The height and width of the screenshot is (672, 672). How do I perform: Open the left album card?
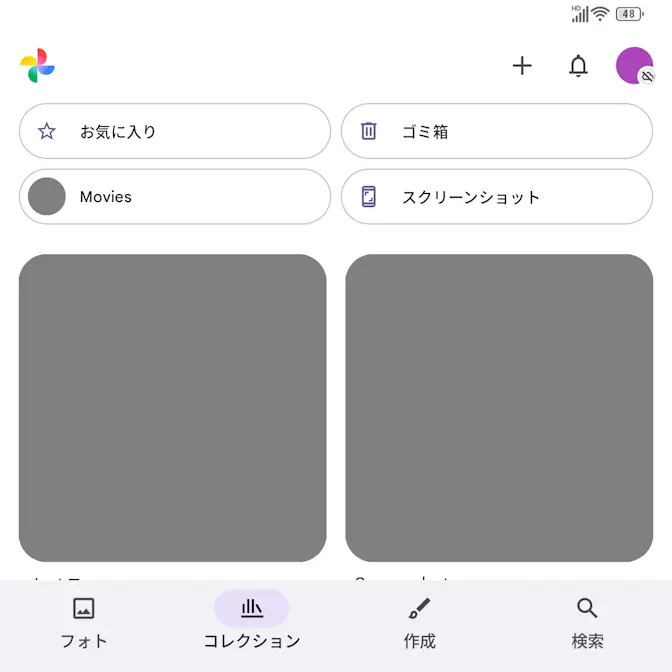point(173,408)
